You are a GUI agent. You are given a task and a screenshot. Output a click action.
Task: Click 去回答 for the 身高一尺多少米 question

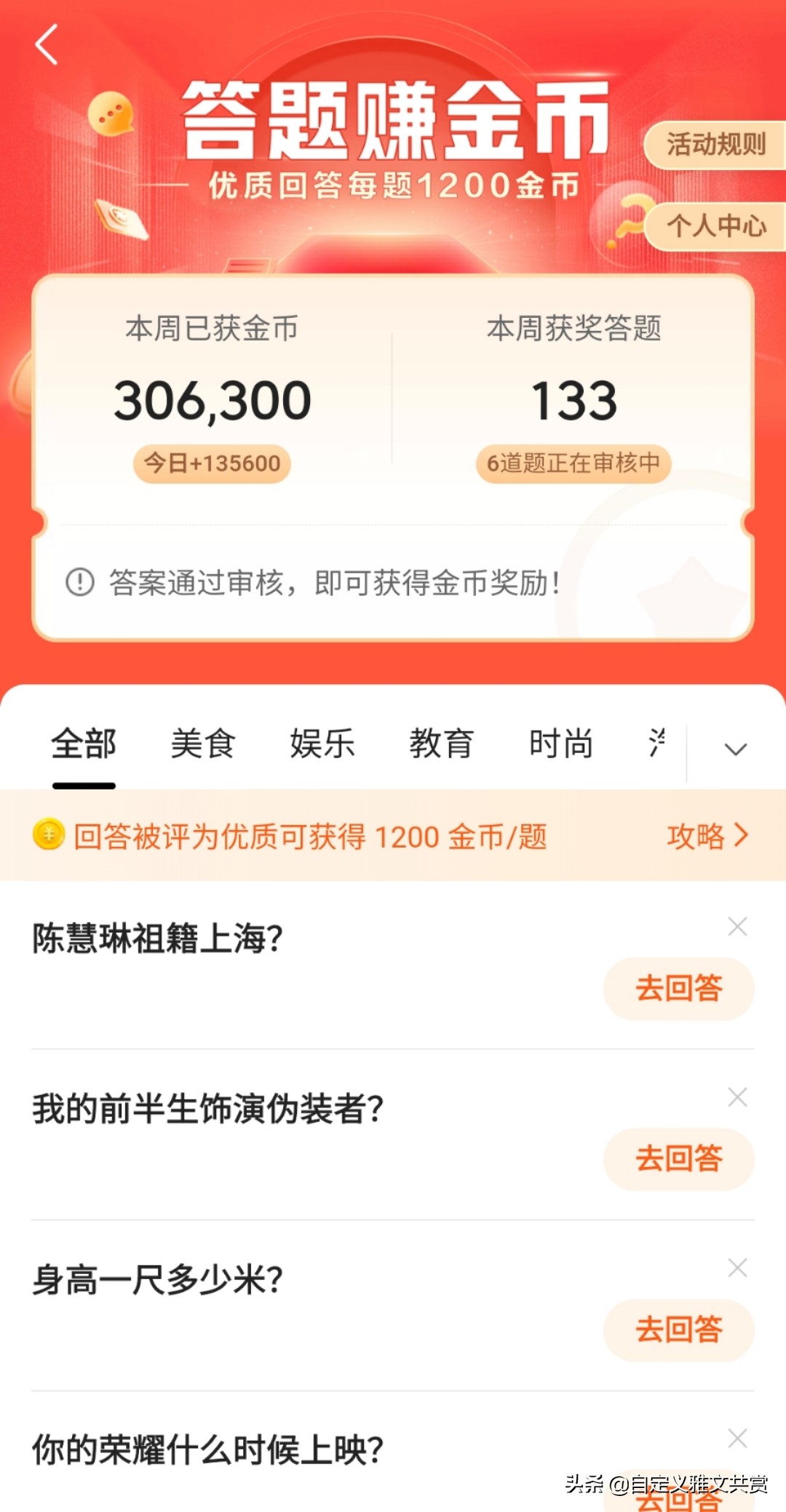(678, 1329)
